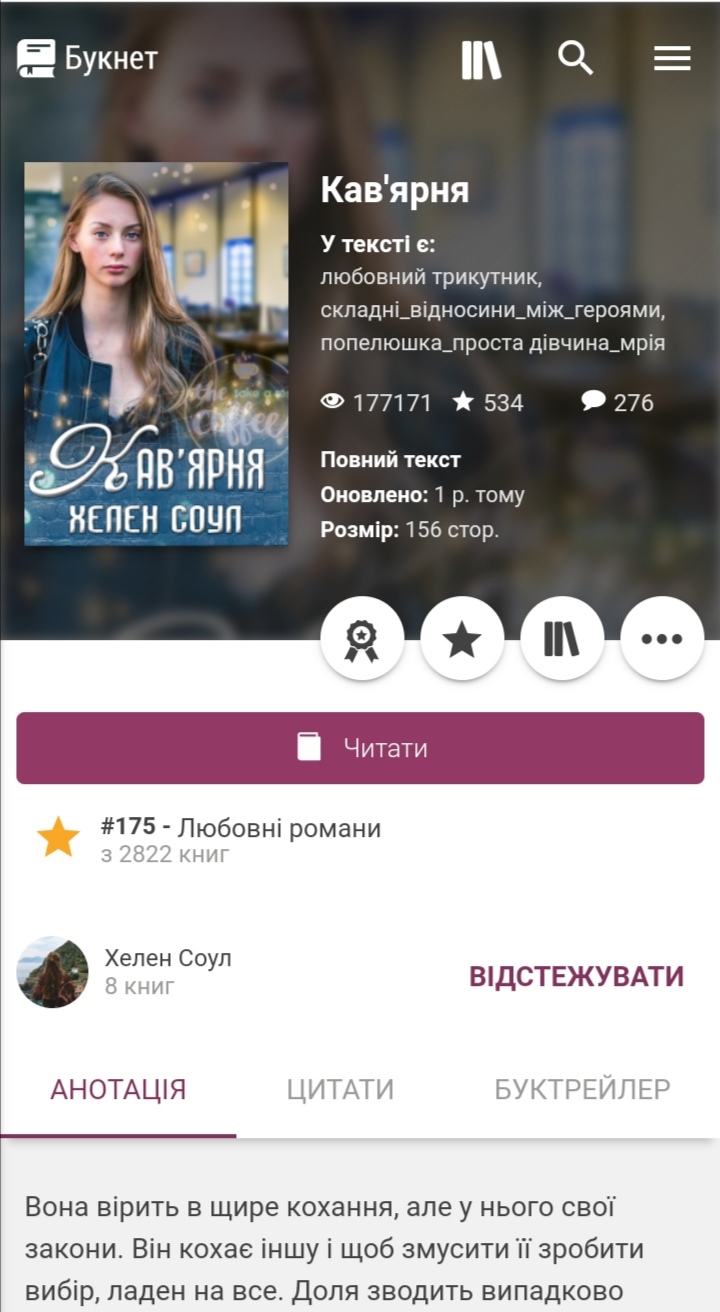Viewport: 720px width, 1312px height.
Task: Open the three-dot more options button
Action: pos(662,639)
